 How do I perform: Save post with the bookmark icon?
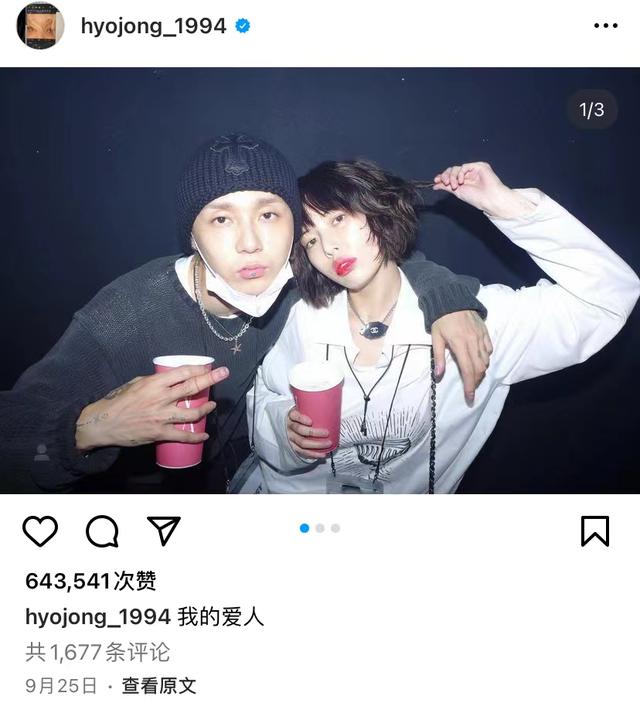[x=595, y=530]
